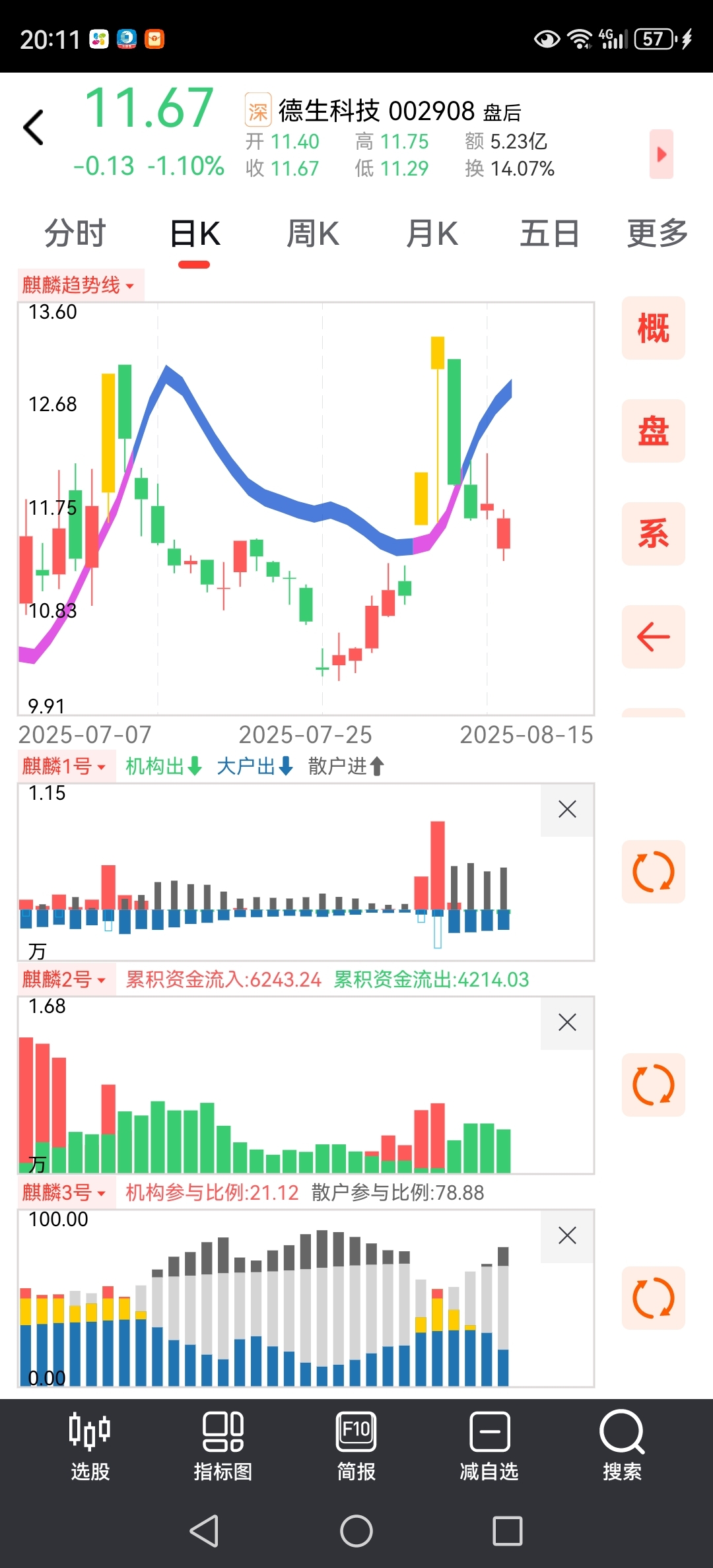This screenshot has width=713, height=1568.
Task: Tap the 系 side button
Action: click(653, 534)
